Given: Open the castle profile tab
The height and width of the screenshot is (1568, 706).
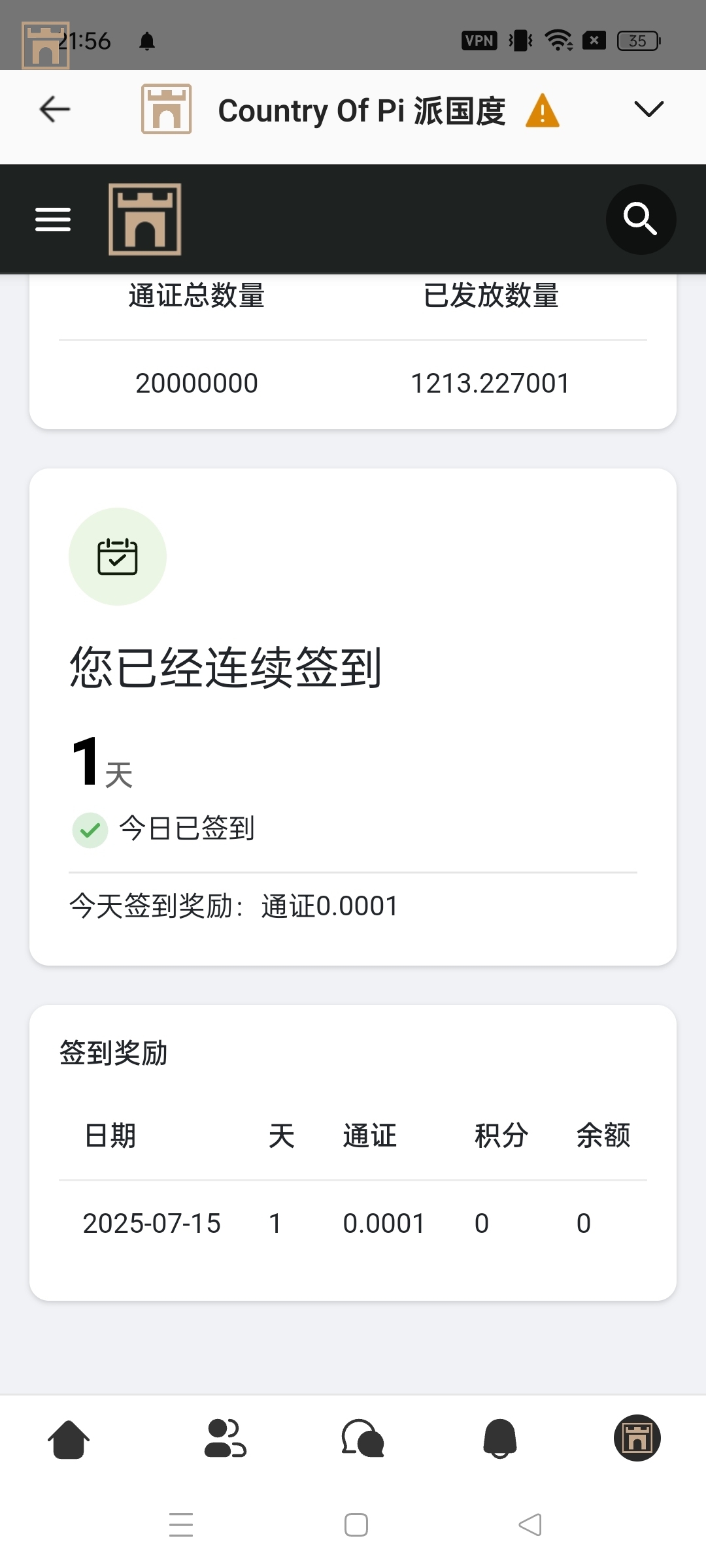Looking at the screenshot, I should tap(637, 1438).
